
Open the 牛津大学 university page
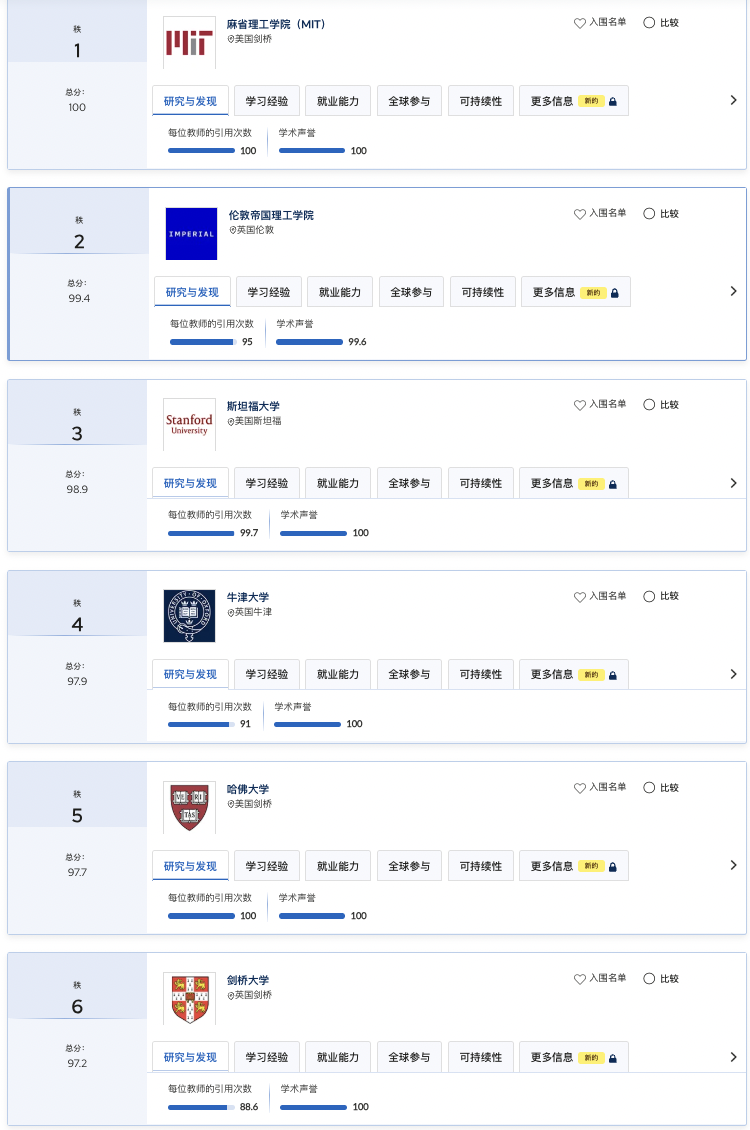point(247,597)
